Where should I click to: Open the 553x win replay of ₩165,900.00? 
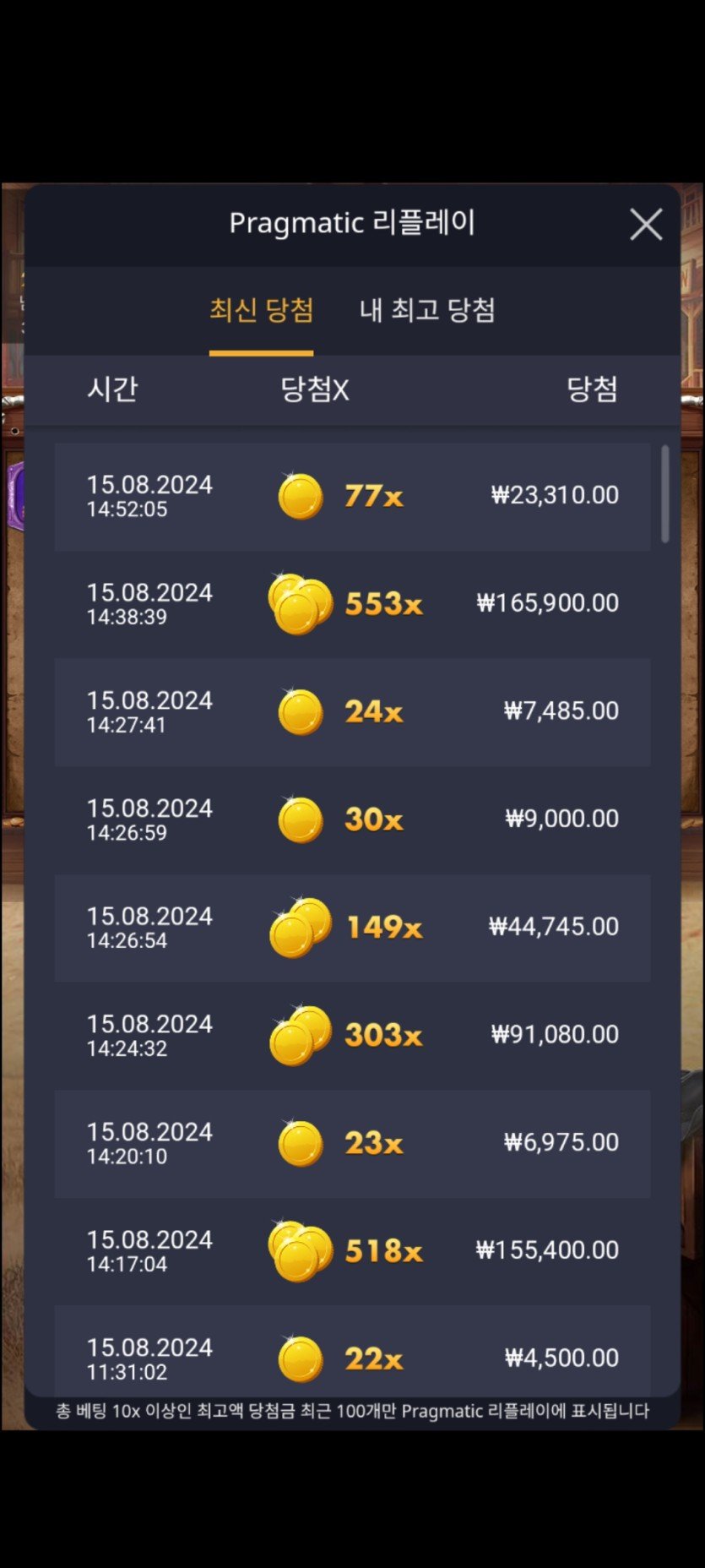(x=352, y=604)
